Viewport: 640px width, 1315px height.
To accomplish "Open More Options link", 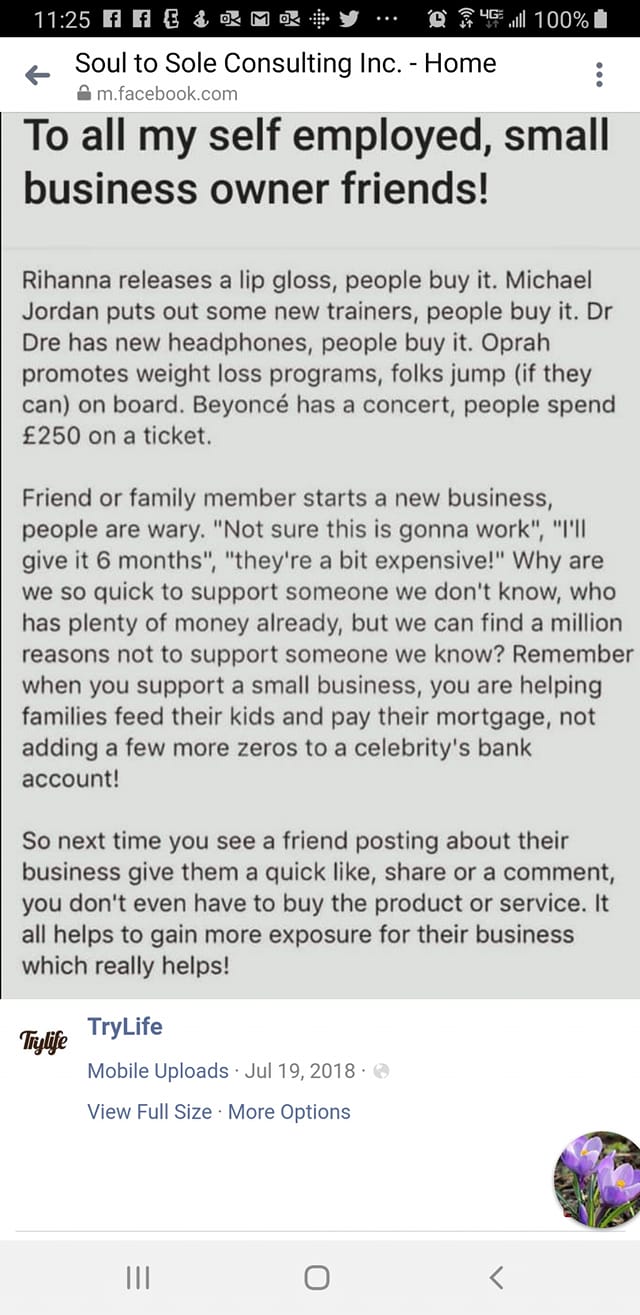I will [x=289, y=1111].
